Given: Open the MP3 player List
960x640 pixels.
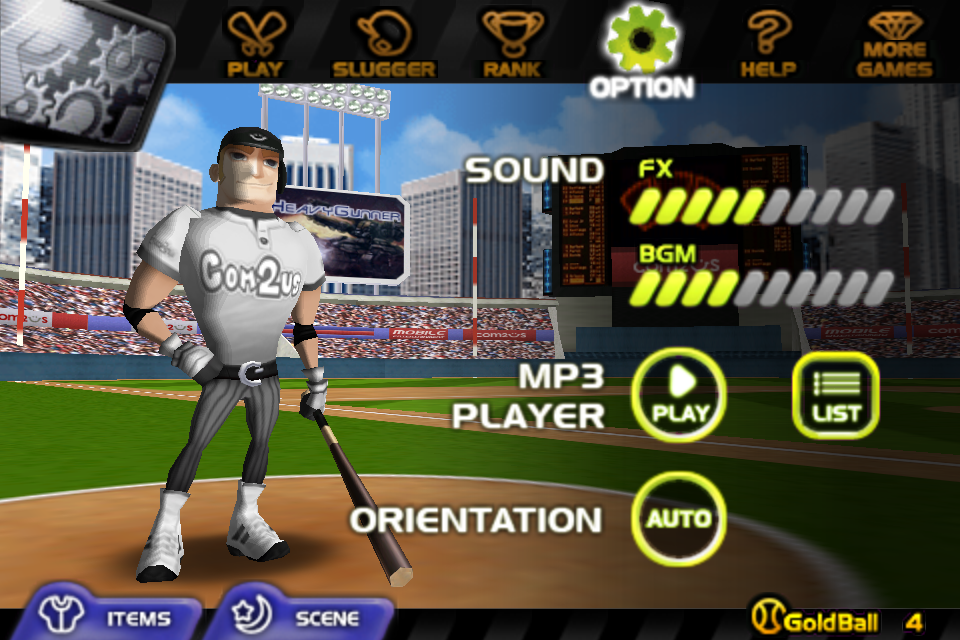Looking at the screenshot, I should point(836,397).
